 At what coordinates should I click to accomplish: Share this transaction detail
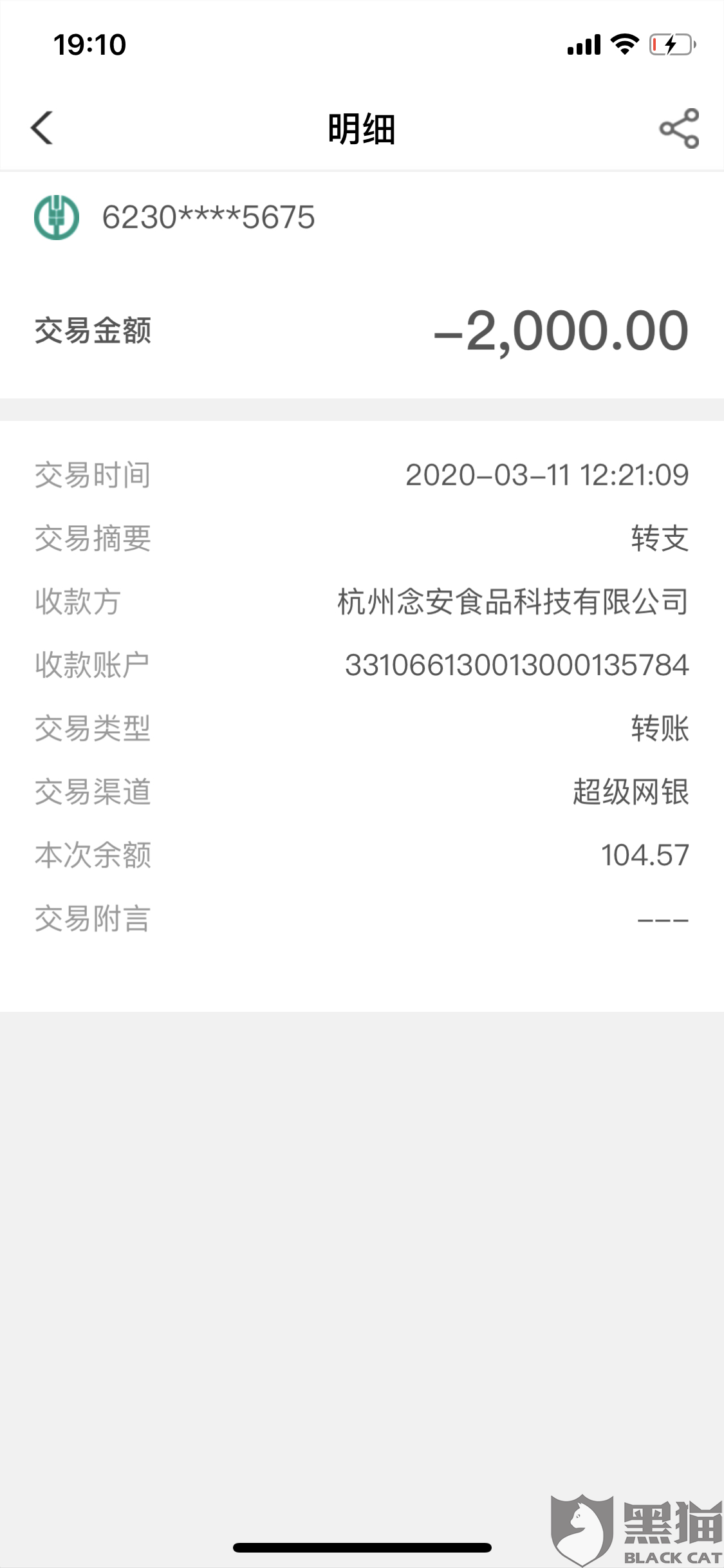point(679,128)
